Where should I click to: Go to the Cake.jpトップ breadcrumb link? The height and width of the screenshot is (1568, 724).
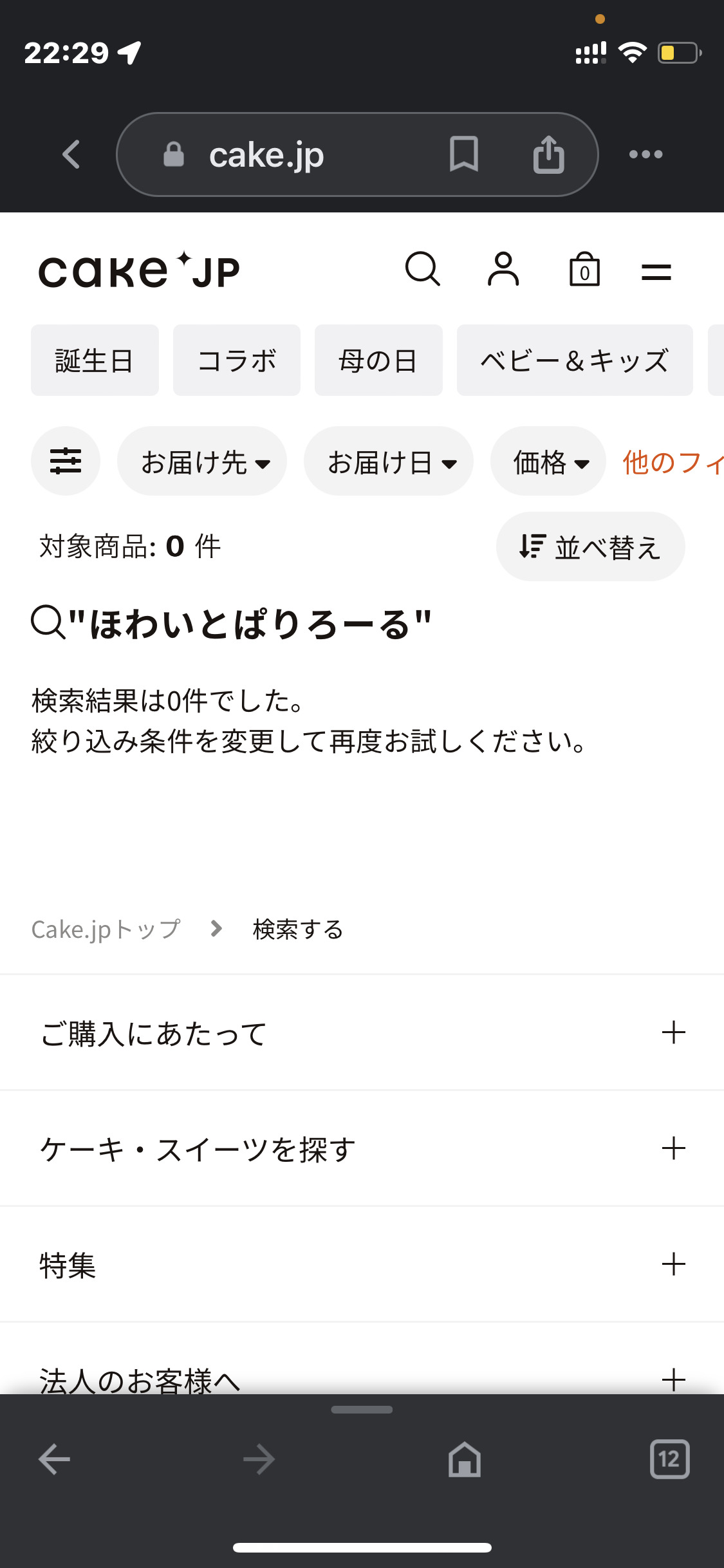106,929
